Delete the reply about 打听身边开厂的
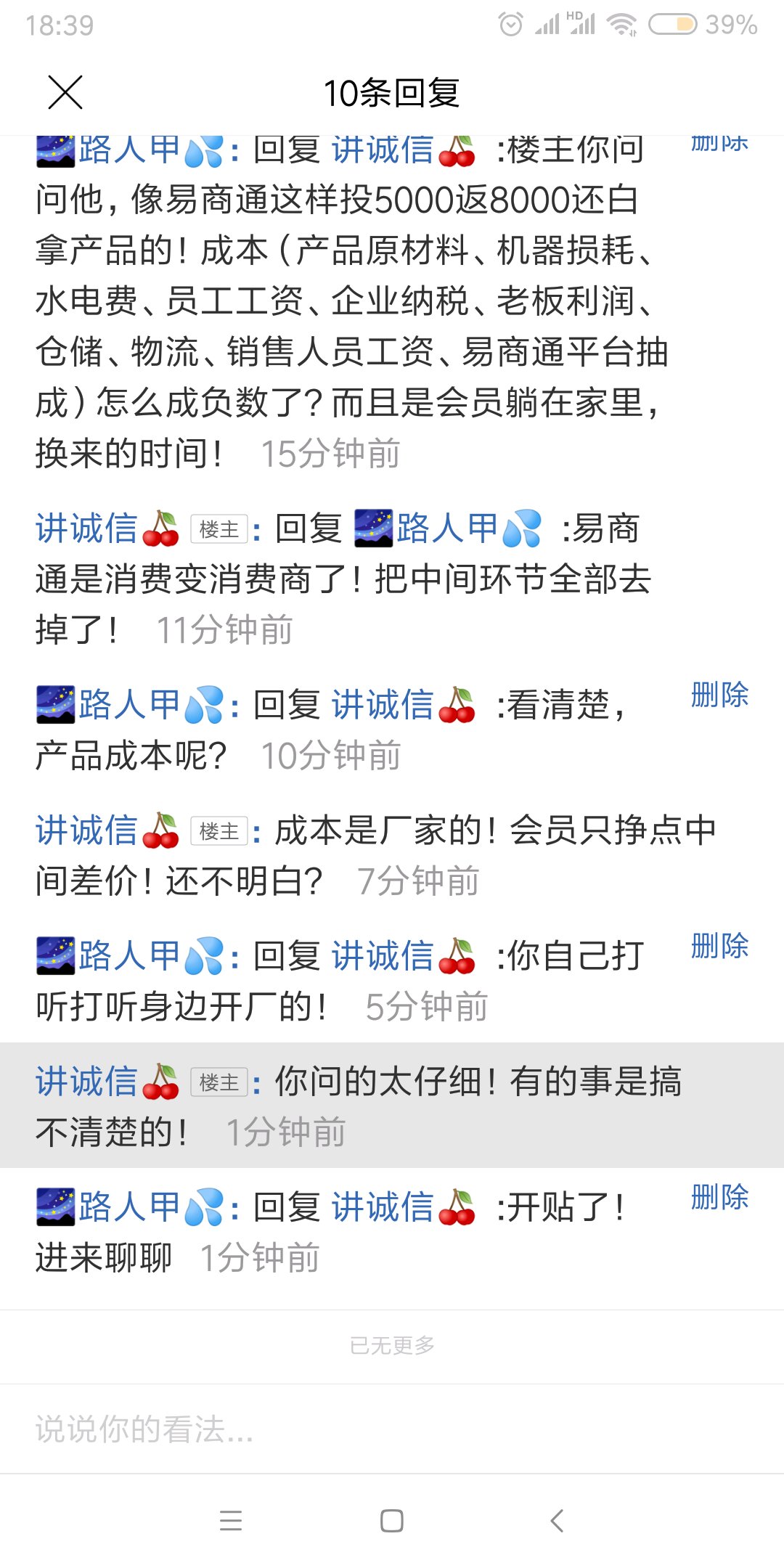This screenshot has width=784, height=1568. 719,947
